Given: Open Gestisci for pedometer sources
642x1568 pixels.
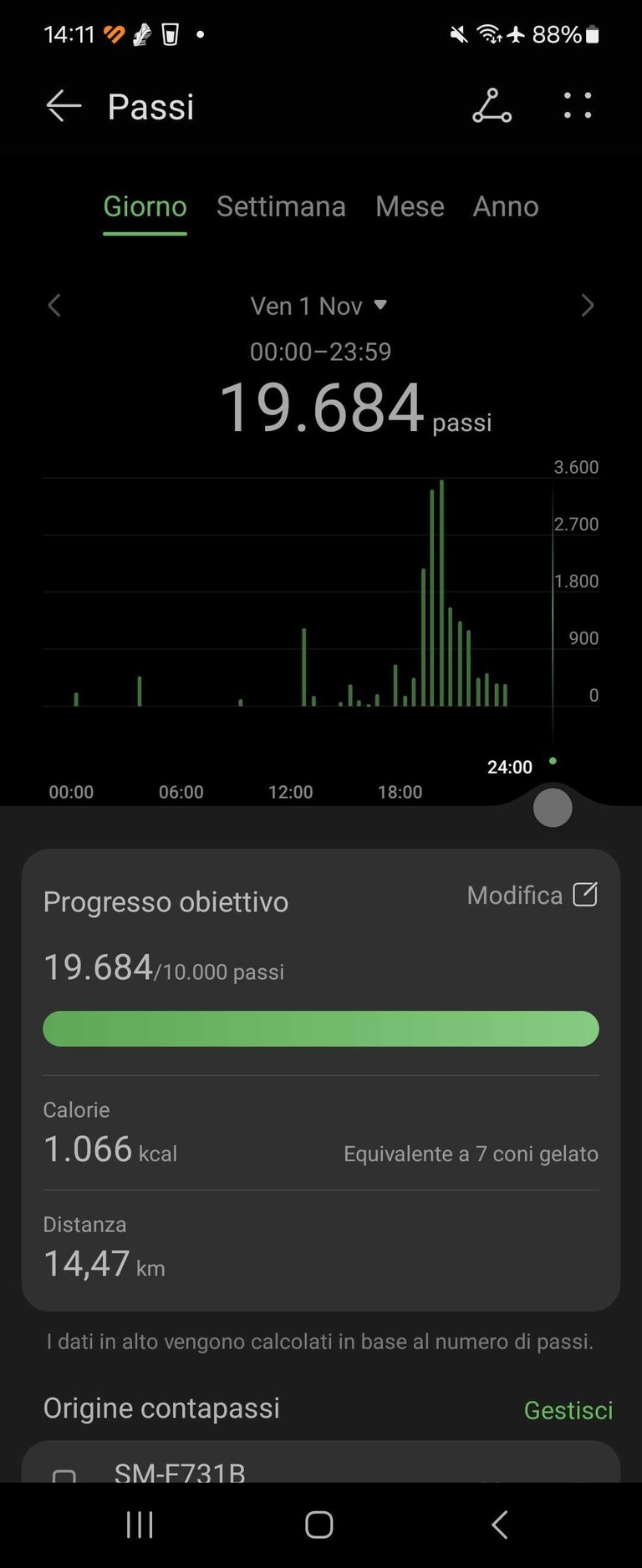Looking at the screenshot, I should [x=568, y=1410].
